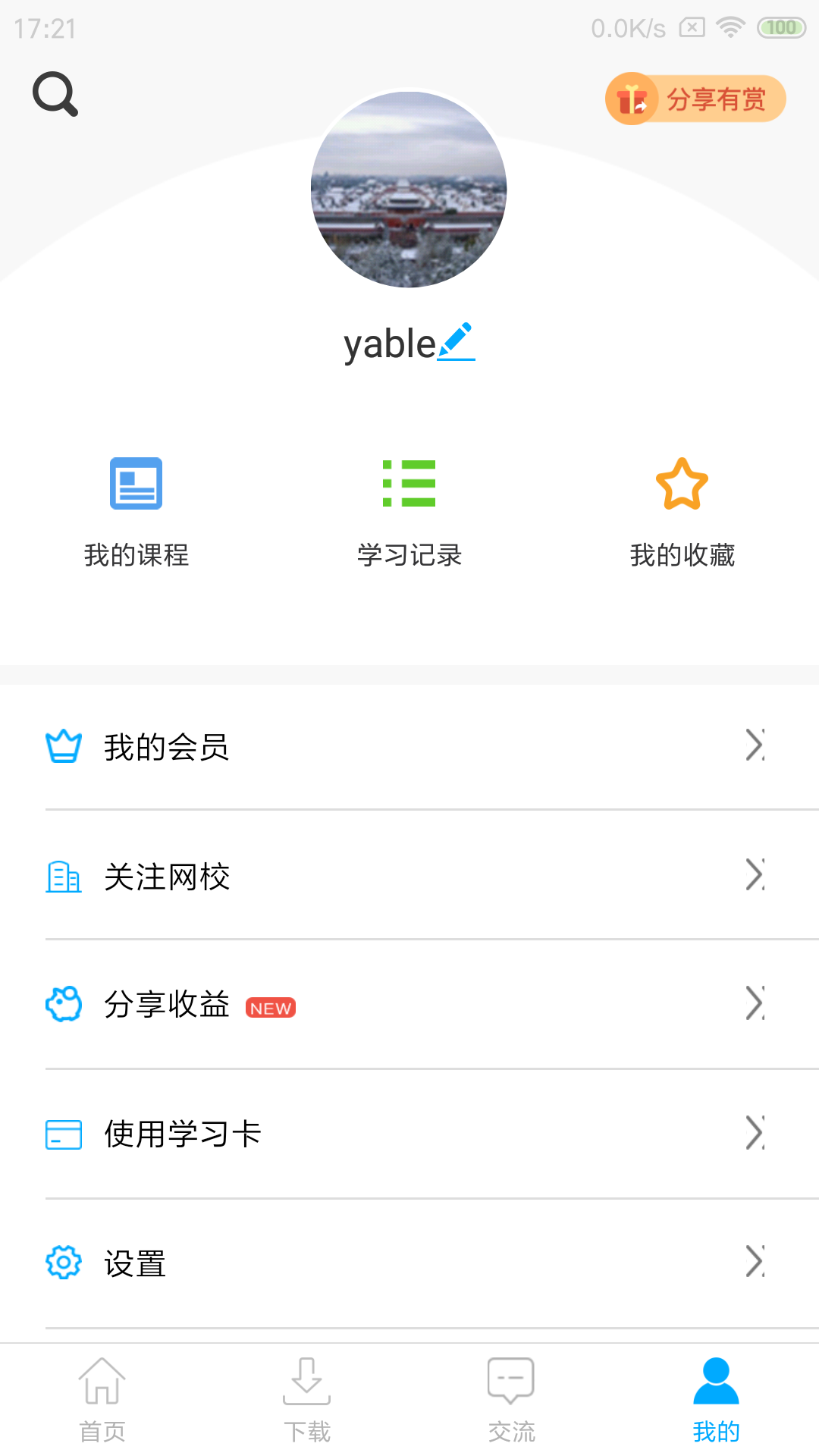Click the piggy bank icon for 分享收益

pyautogui.click(x=64, y=1006)
